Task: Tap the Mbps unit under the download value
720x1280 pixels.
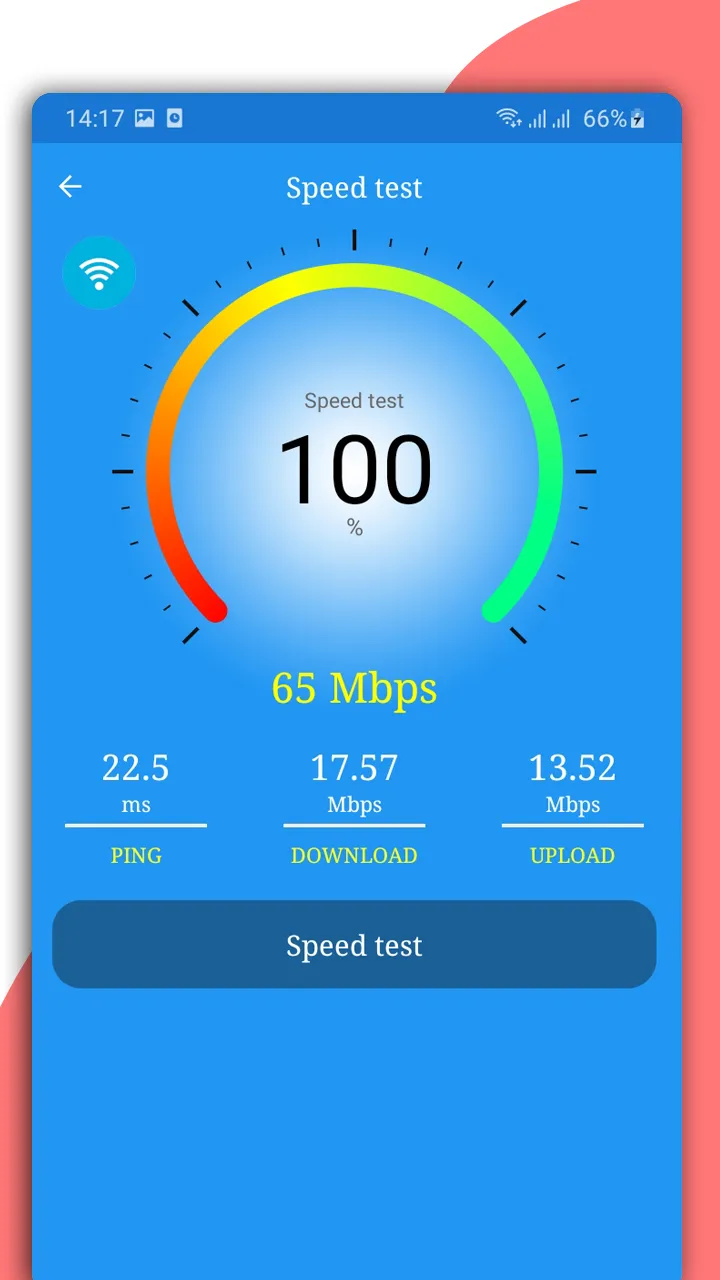Action: (354, 805)
